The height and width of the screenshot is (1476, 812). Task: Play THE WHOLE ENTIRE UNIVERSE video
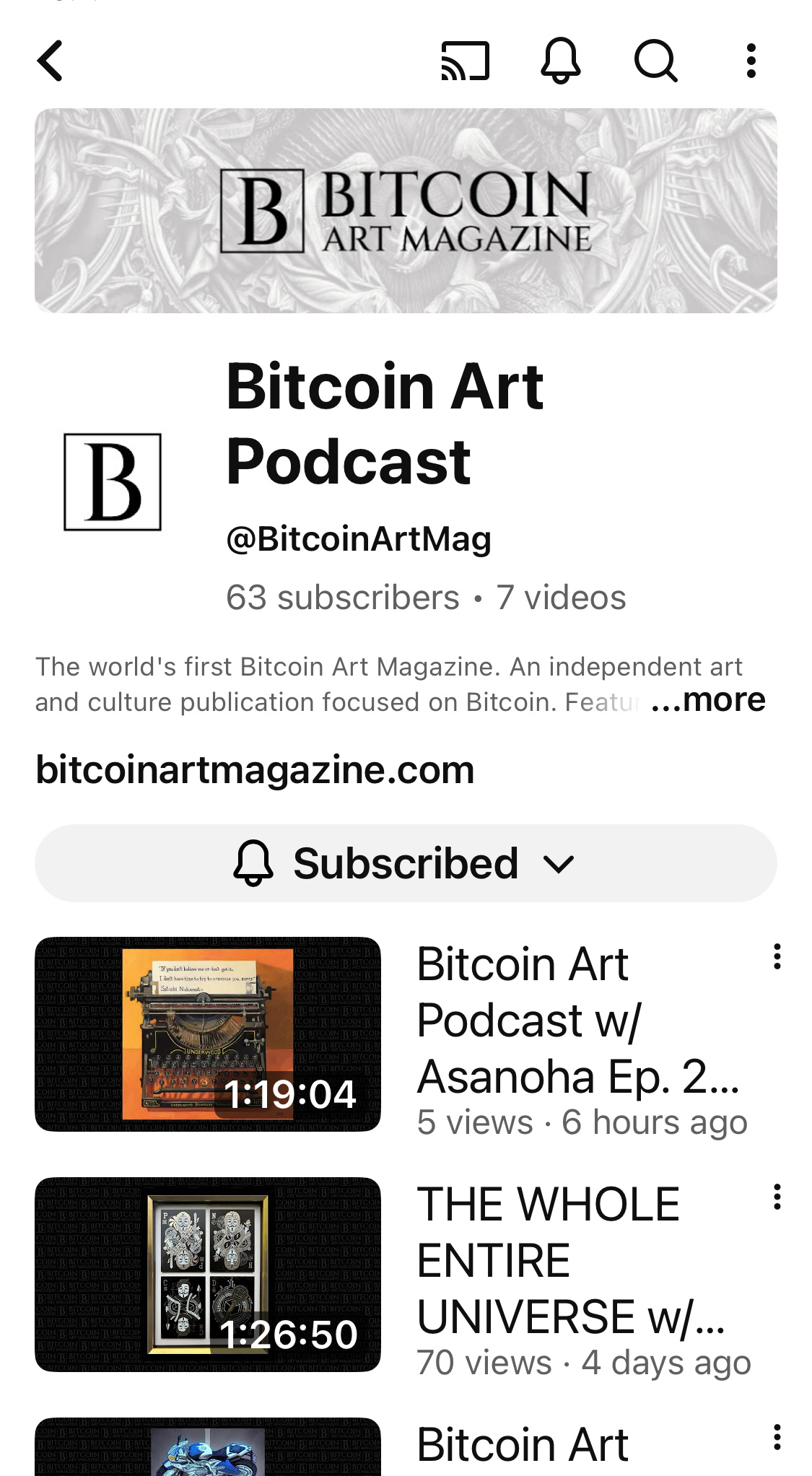(x=208, y=1274)
